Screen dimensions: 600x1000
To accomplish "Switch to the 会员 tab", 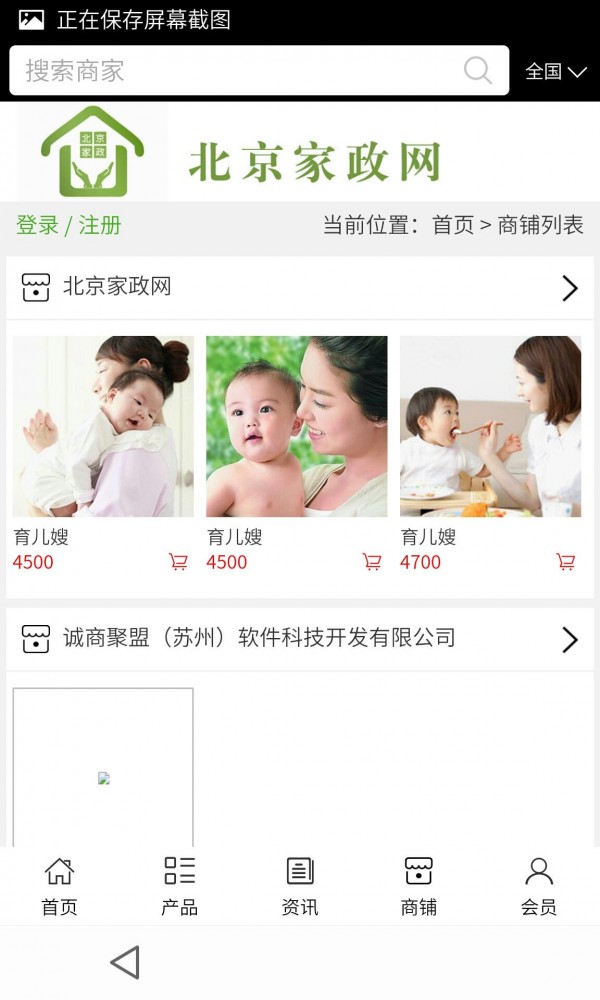I will click(539, 886).
